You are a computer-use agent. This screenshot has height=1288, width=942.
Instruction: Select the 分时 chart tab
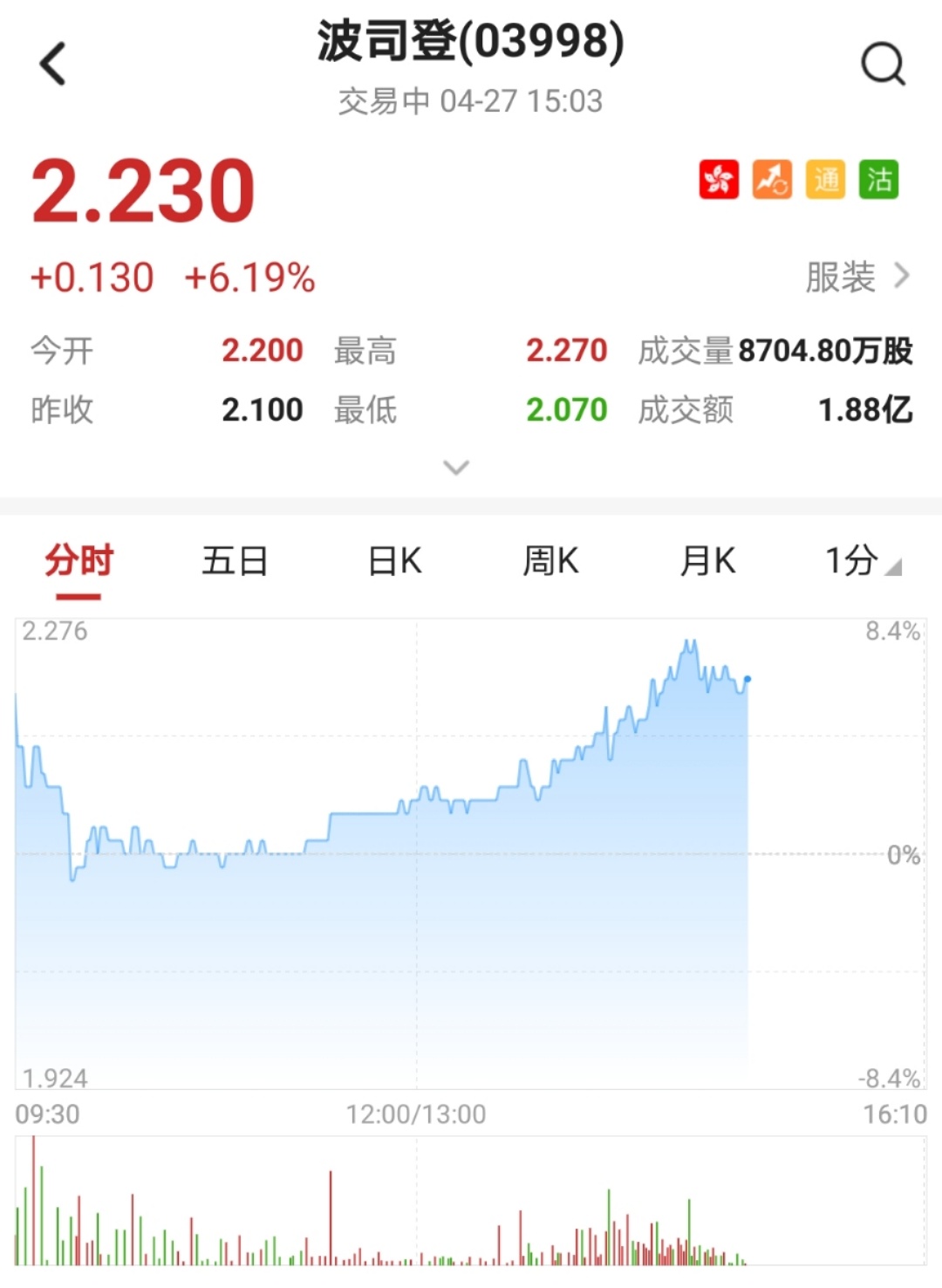[x=78, y=560]
